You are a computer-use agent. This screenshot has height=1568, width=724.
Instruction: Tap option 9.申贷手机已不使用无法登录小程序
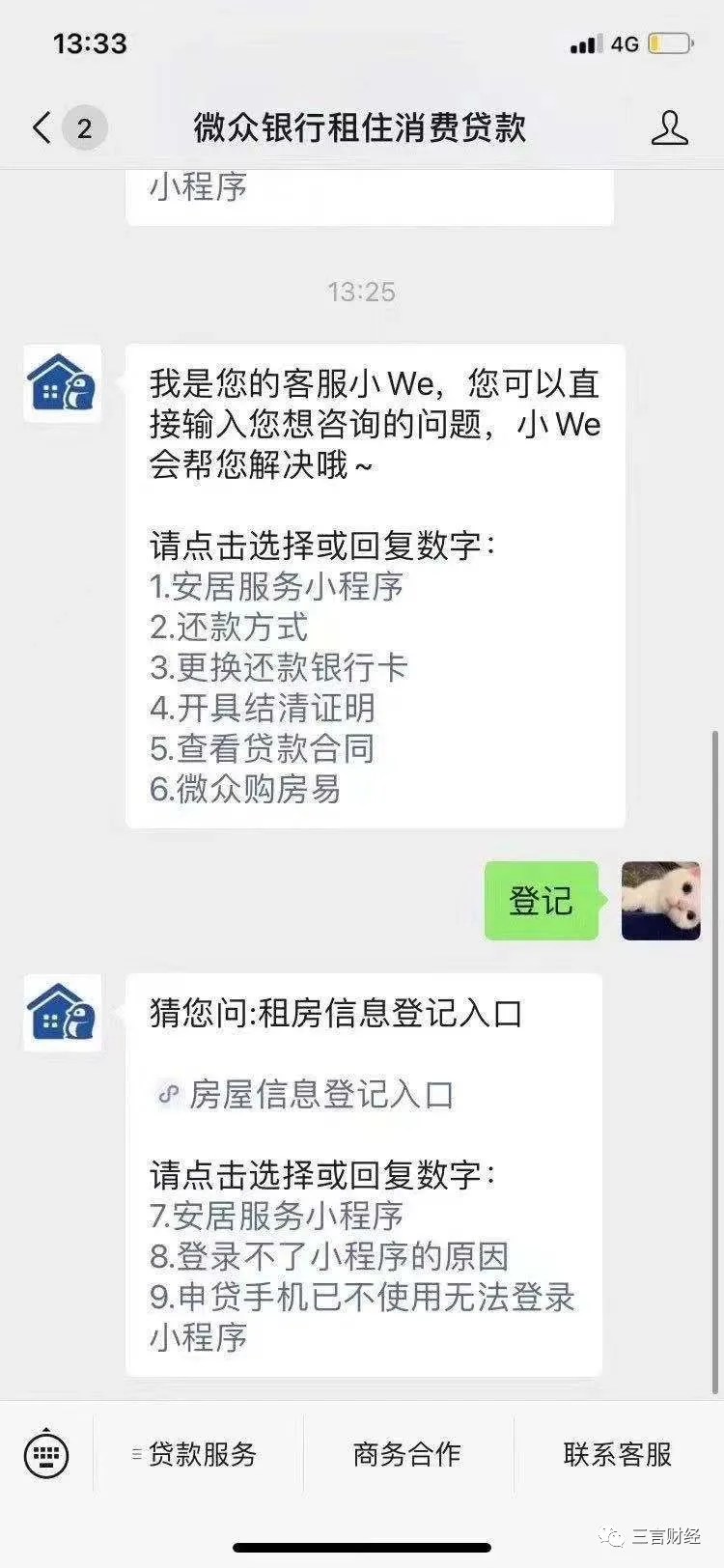[x=361, y=1297]
